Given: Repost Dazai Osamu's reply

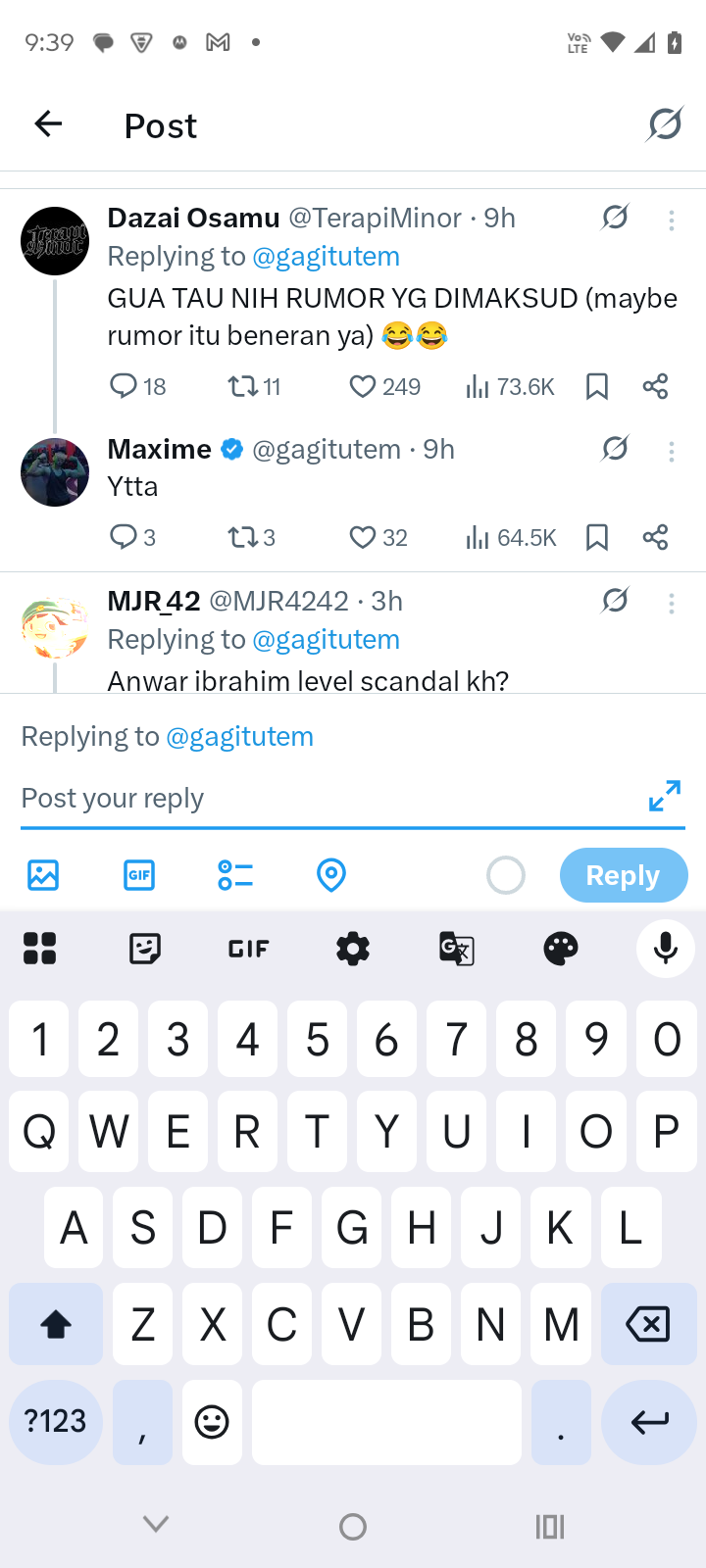Looking at the screenshot, I should pyautogui.click(x=242, y=387).
